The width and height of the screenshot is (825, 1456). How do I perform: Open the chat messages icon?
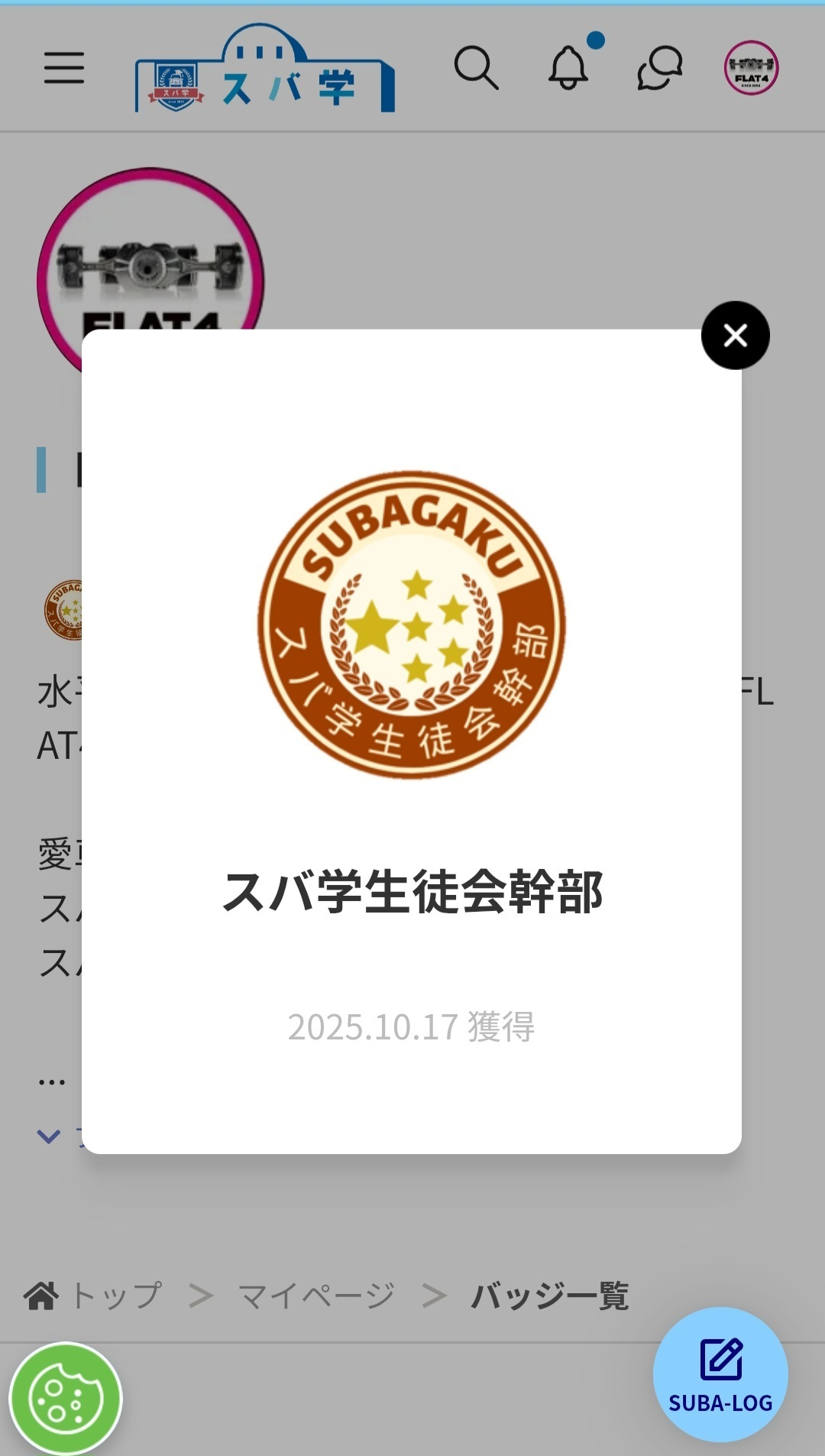click(660, 68)
